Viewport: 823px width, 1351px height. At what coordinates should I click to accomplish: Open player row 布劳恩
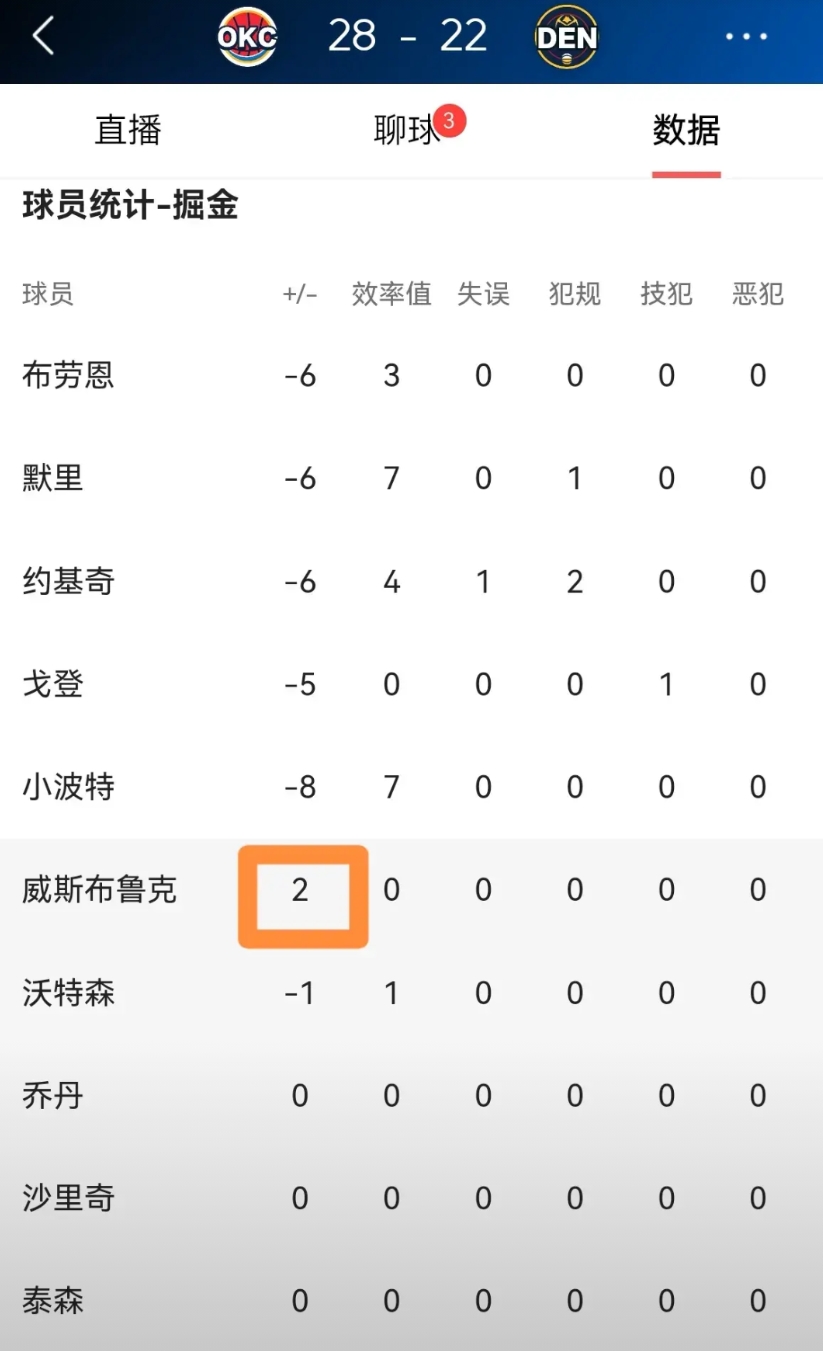[x=411, y=375]
